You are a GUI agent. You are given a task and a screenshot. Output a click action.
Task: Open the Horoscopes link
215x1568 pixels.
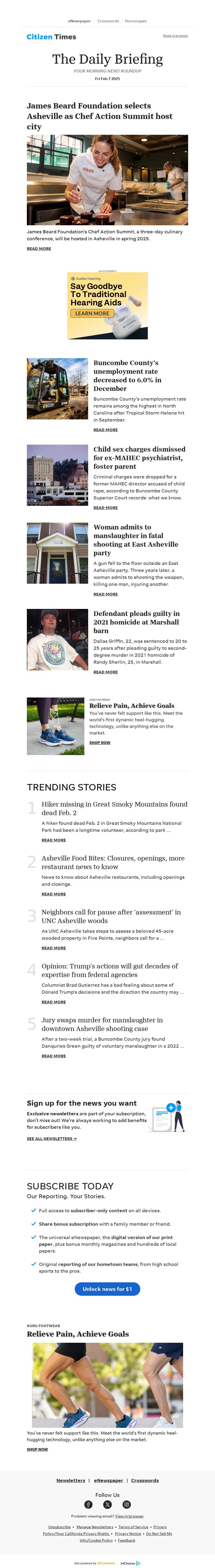pyautogui.click(x=135, y=21)
